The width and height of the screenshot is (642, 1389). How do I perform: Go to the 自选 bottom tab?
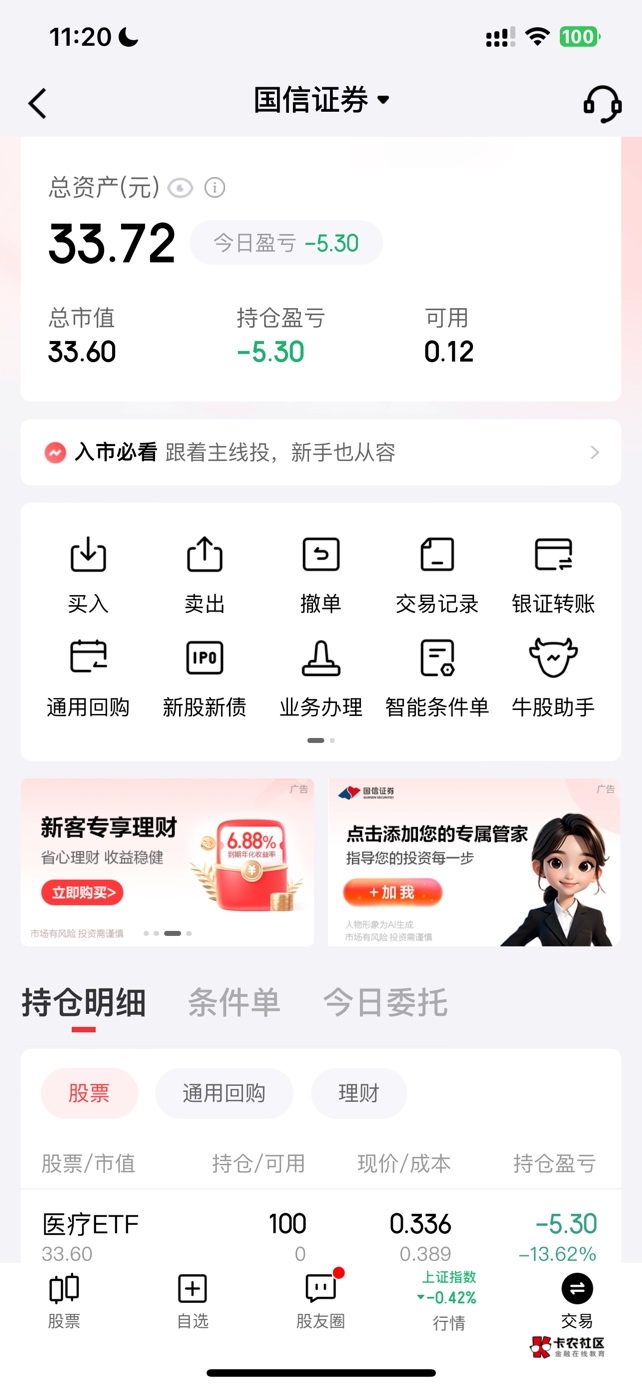[x=192, y=1302]
